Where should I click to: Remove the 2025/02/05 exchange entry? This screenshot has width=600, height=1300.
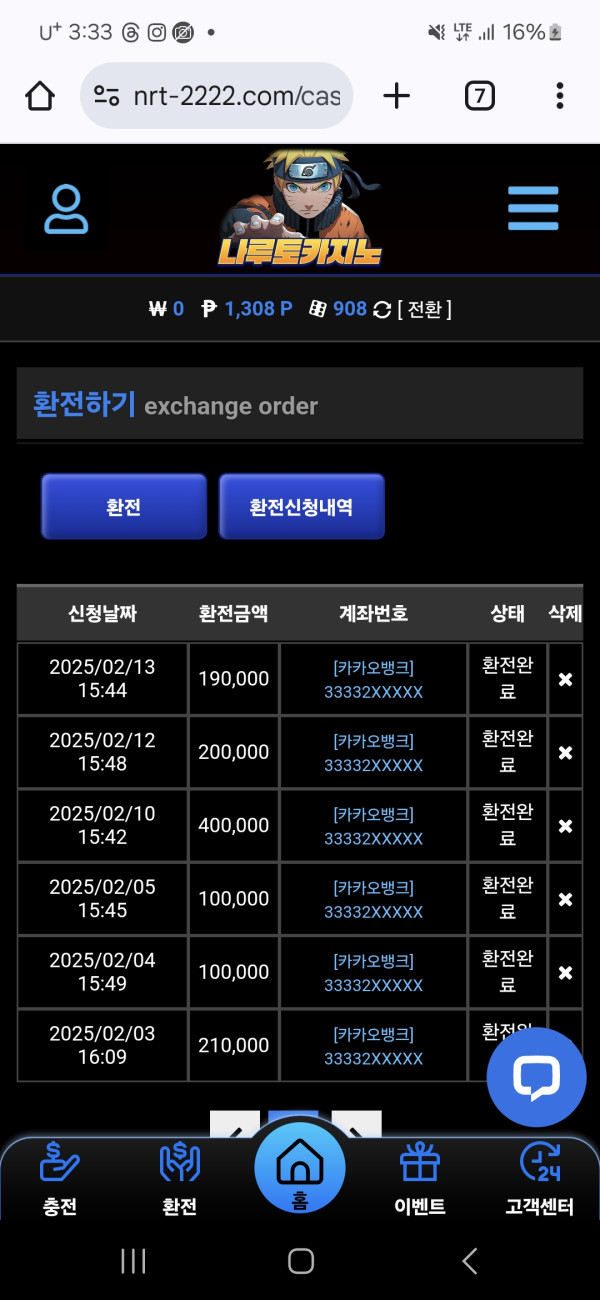565,899
